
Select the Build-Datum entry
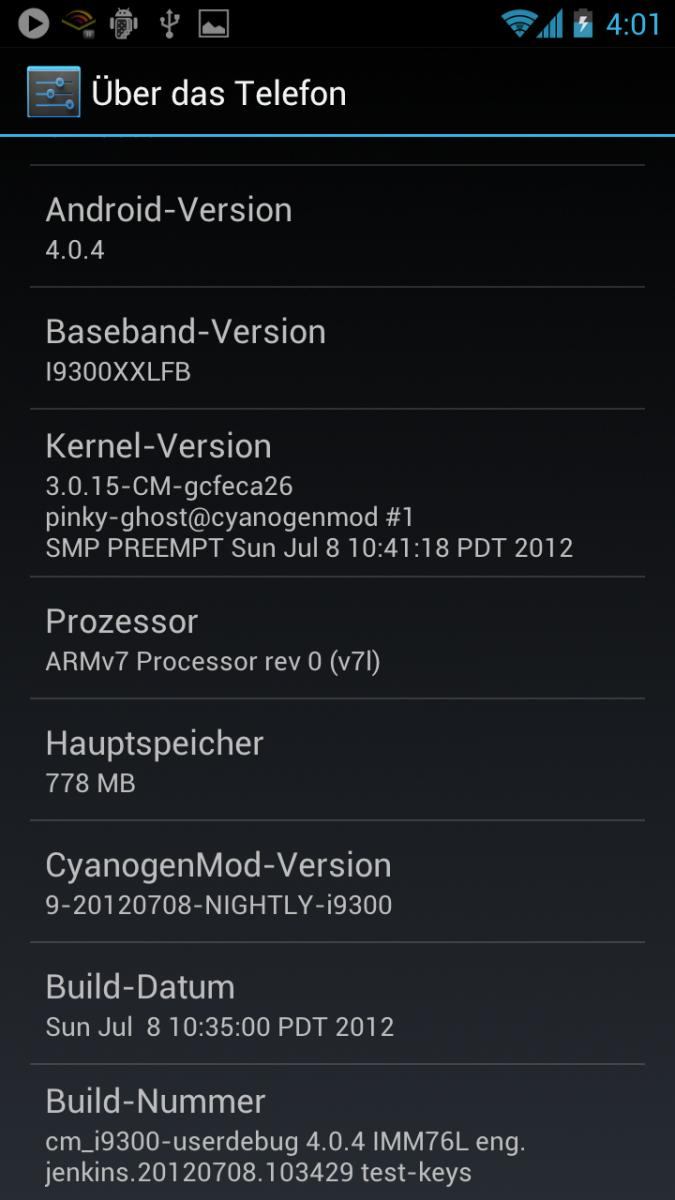click(x=337, y=1004)
